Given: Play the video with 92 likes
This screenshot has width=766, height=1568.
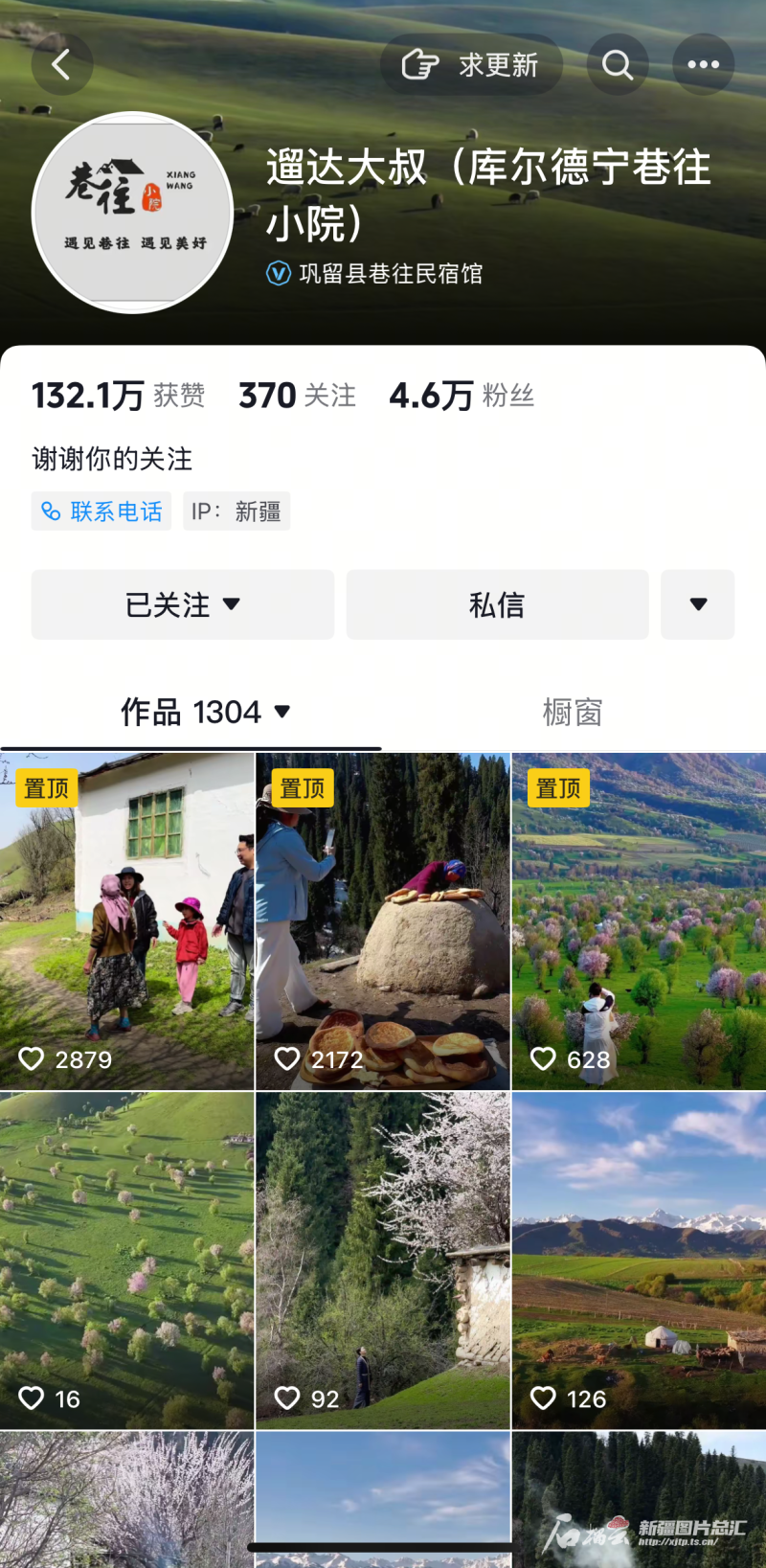Looking at the screenshot, I should (383, 1260).
